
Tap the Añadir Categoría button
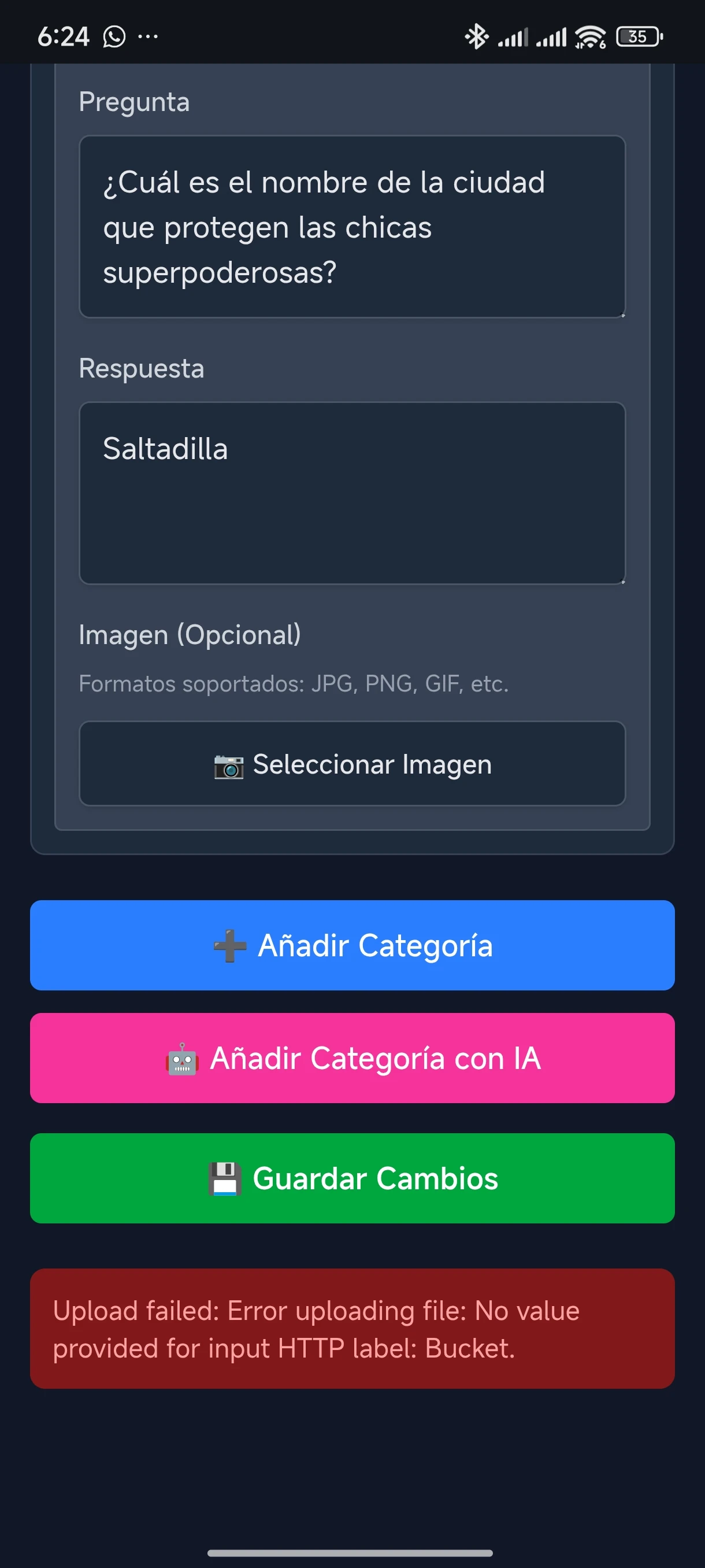[x=353, y=945]
